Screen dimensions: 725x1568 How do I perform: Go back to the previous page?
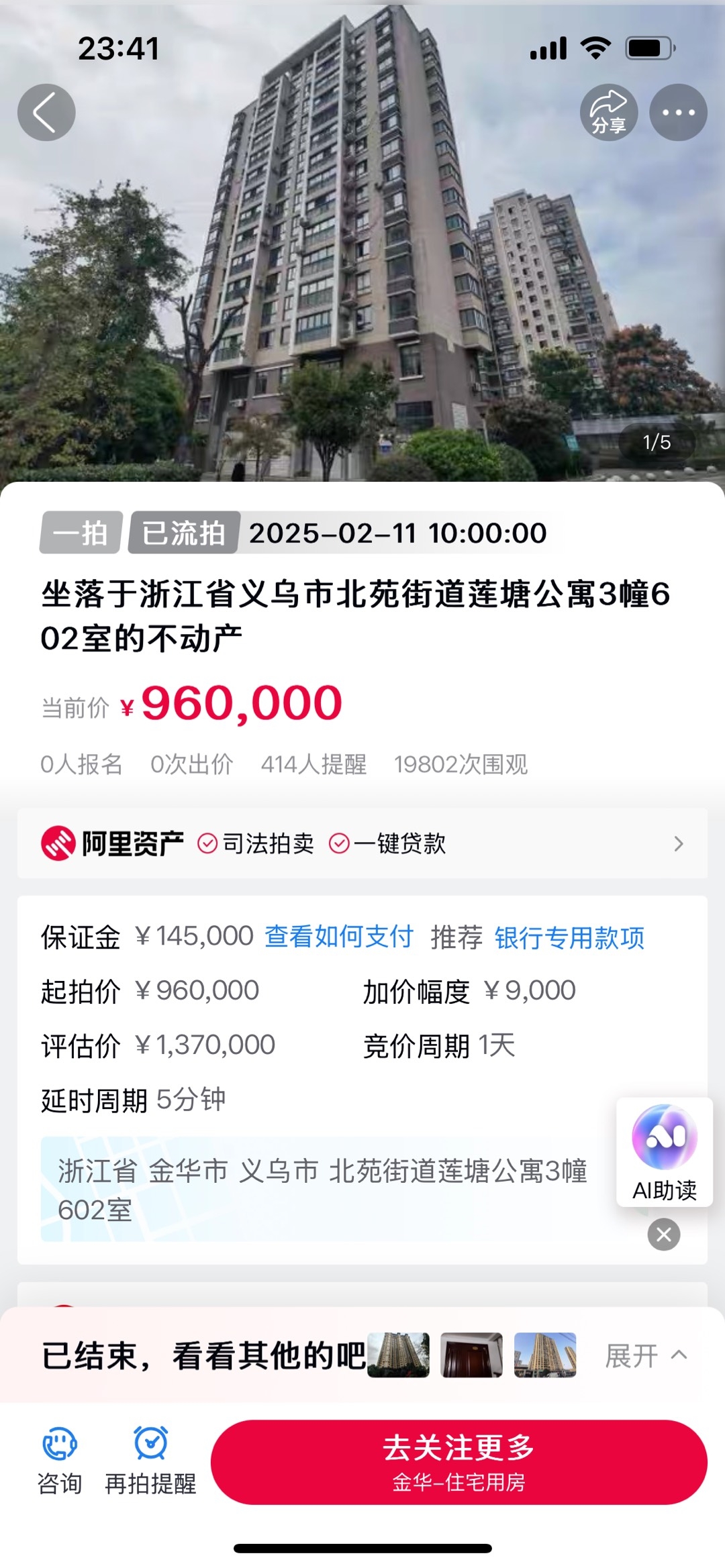click(46, 112)
